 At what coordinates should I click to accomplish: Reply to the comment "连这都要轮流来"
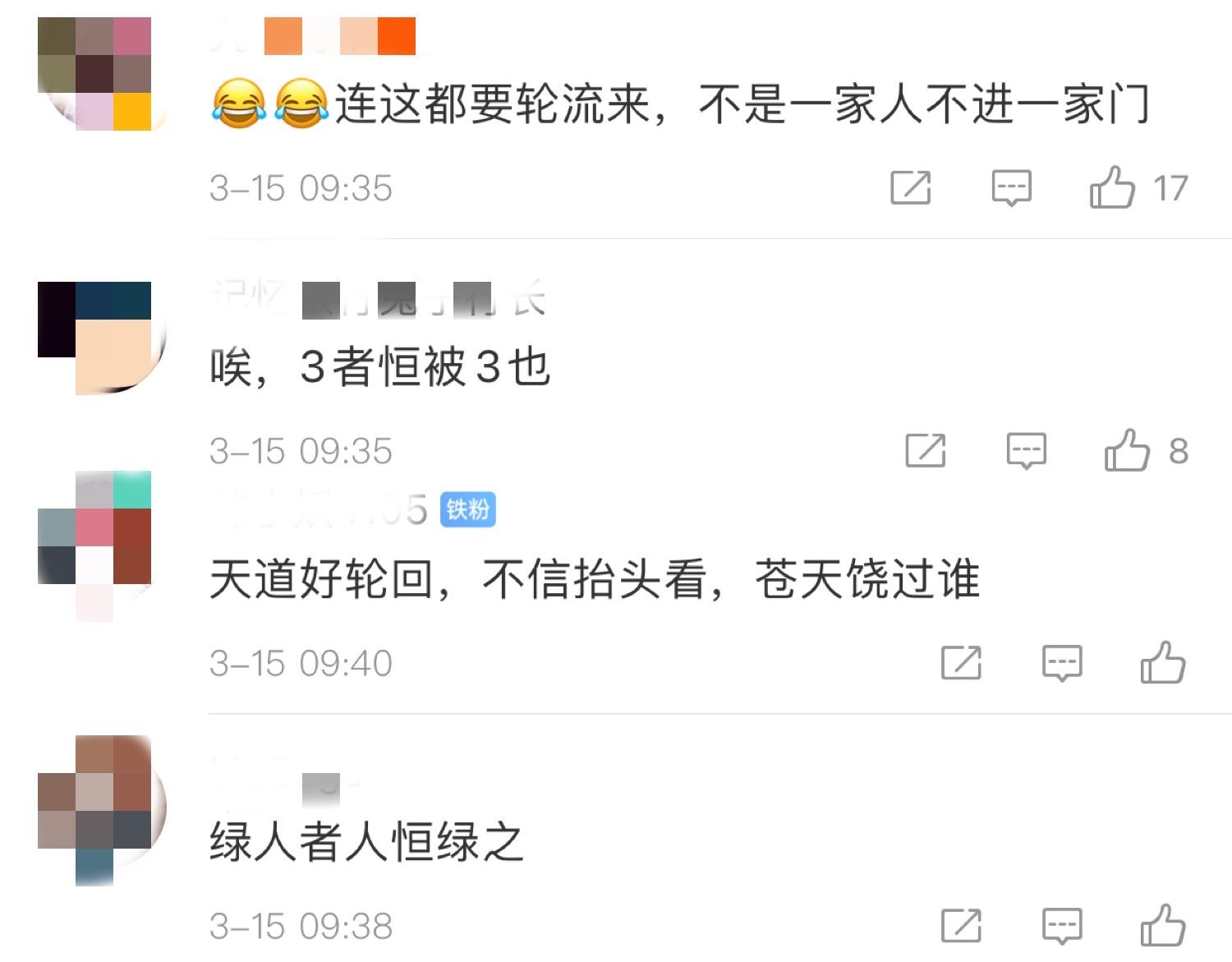tap(1011, 188)
